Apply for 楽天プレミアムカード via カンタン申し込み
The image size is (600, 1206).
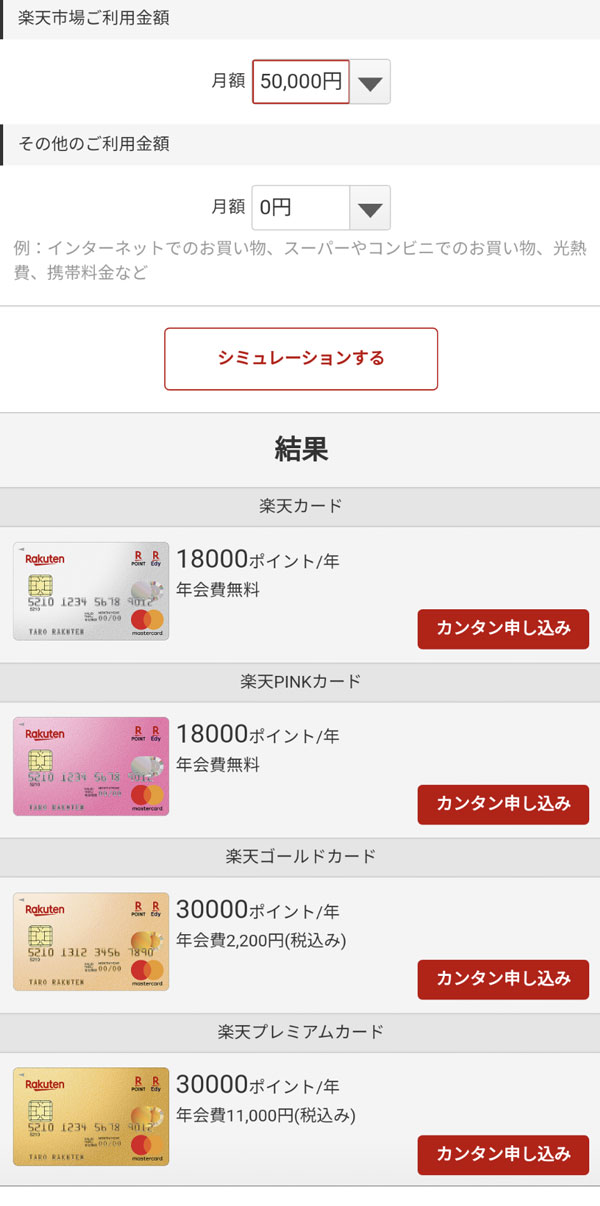pyautogui.click(x=503, y=1154)
